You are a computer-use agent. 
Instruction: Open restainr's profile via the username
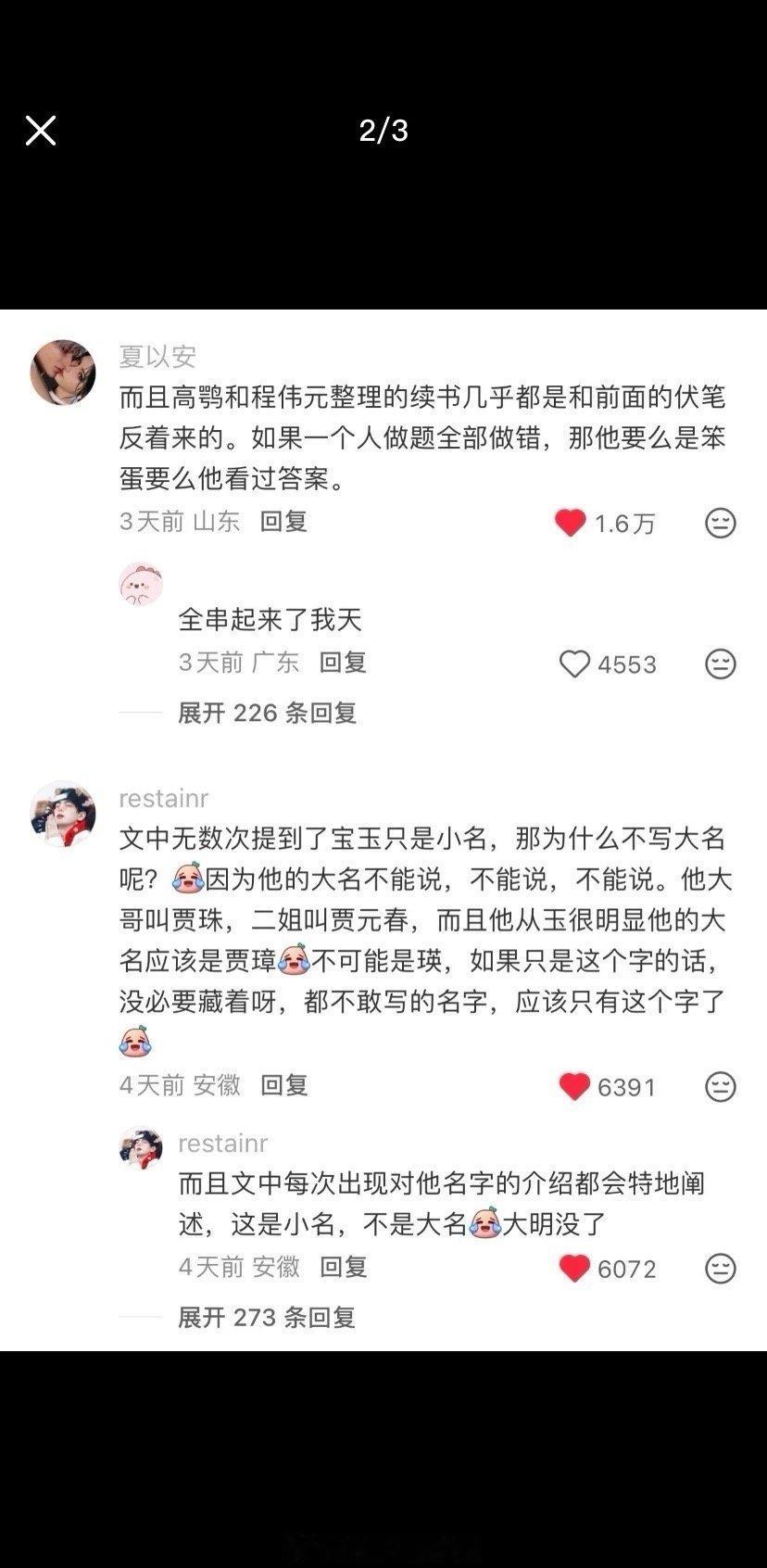pos(164,798)
